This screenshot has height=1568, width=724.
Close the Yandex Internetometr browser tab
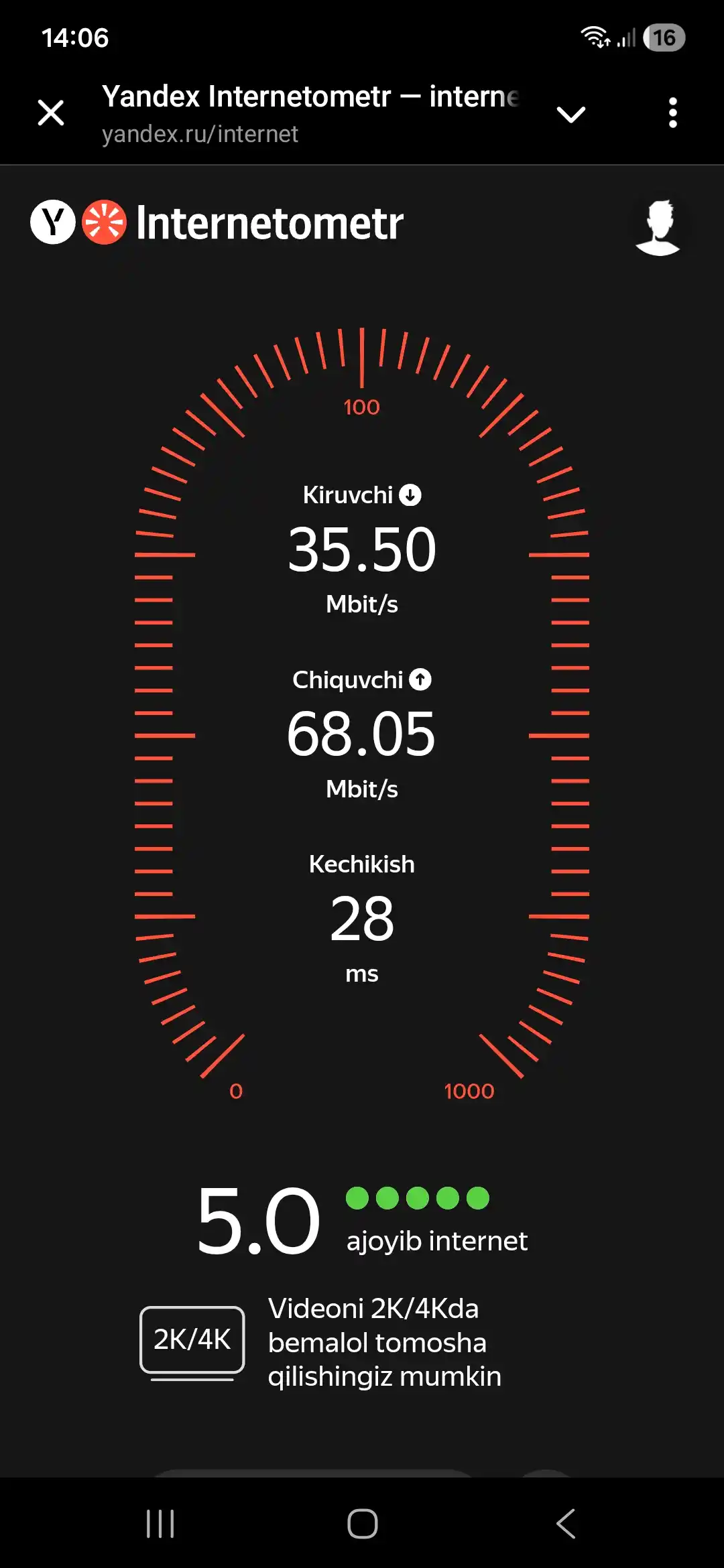(51, 113)
